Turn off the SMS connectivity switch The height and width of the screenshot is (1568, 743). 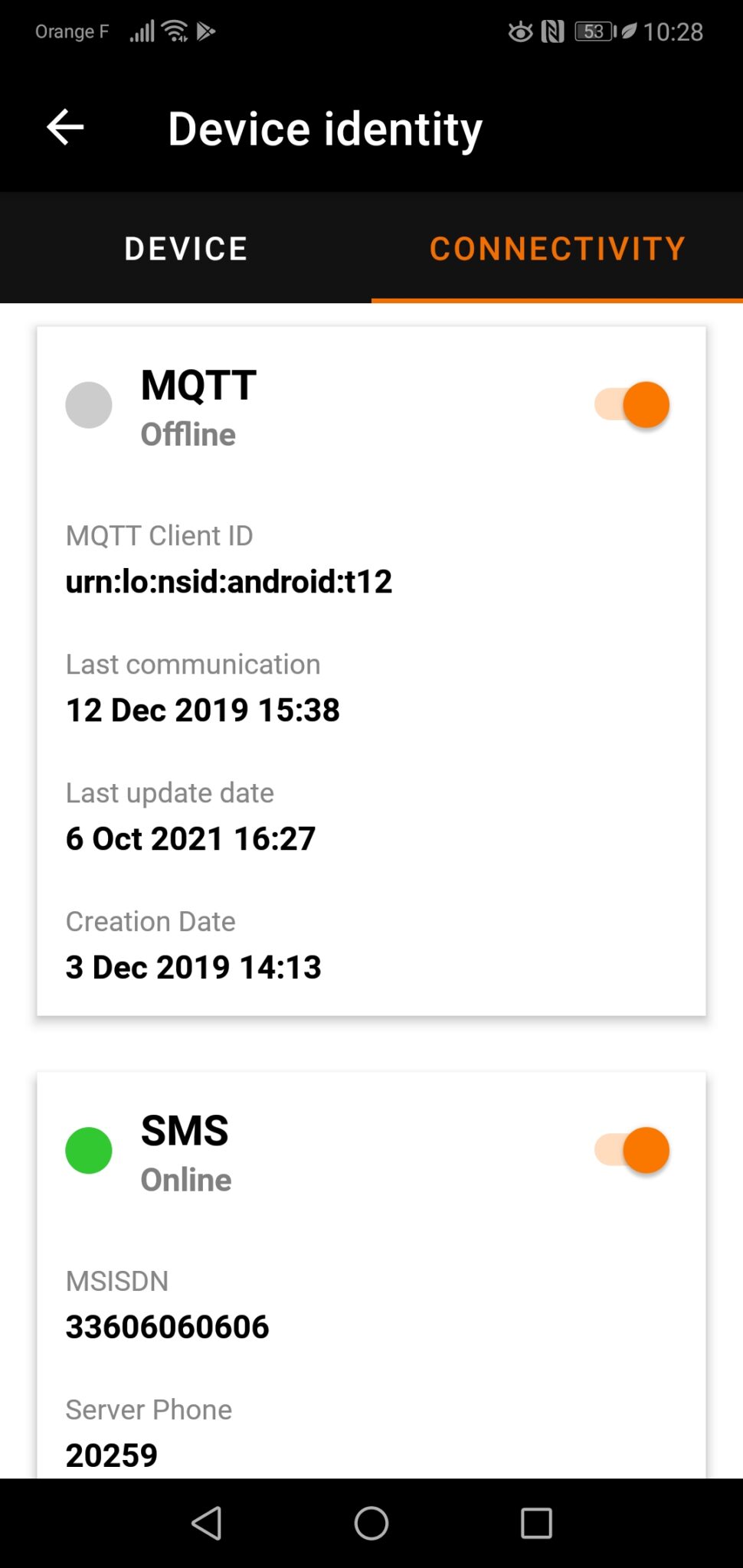(x=632, y=1151)
